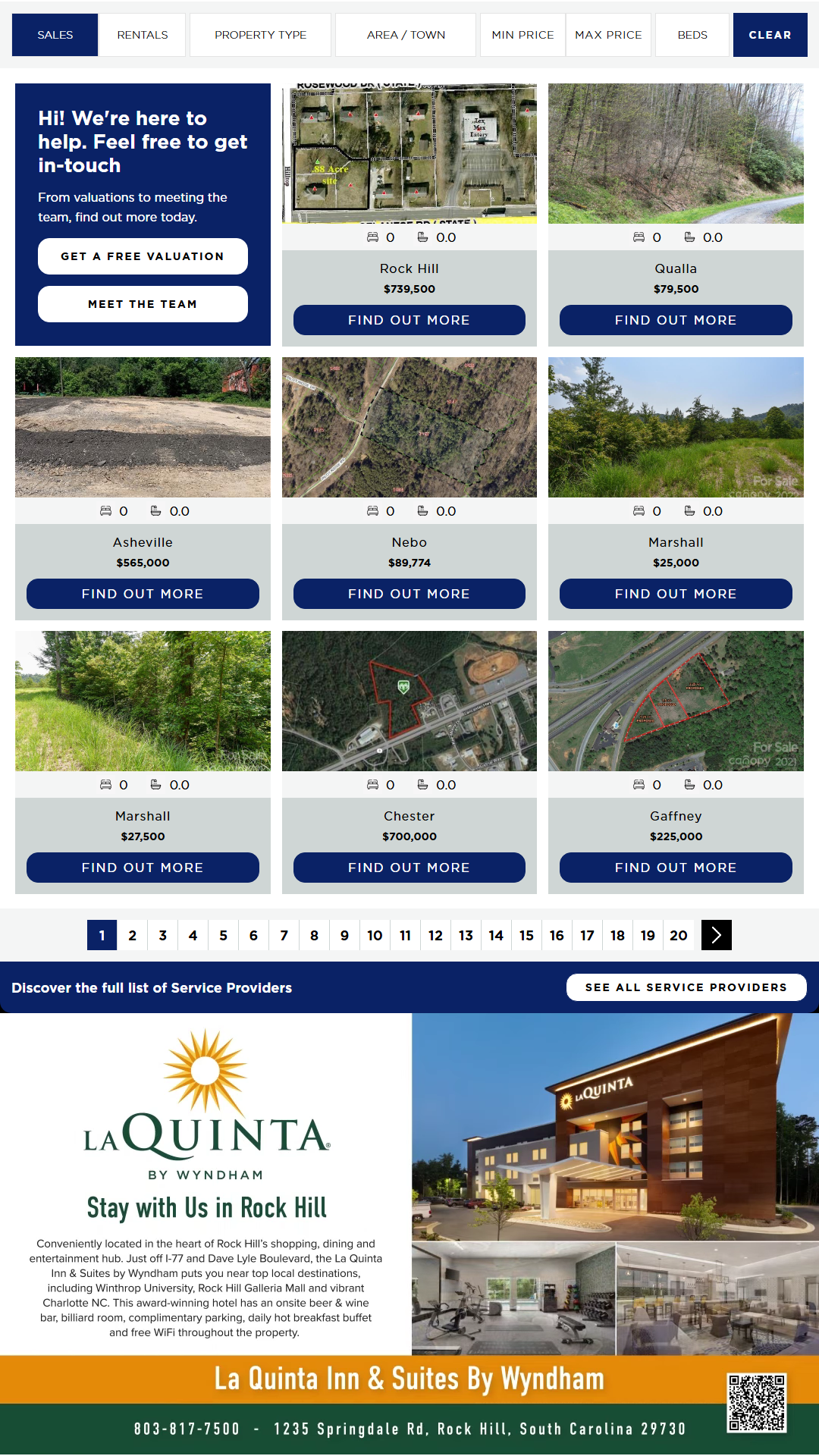819x1456 pixels.
Task: Choose number of Beds filter
Action: pos(692,35)
